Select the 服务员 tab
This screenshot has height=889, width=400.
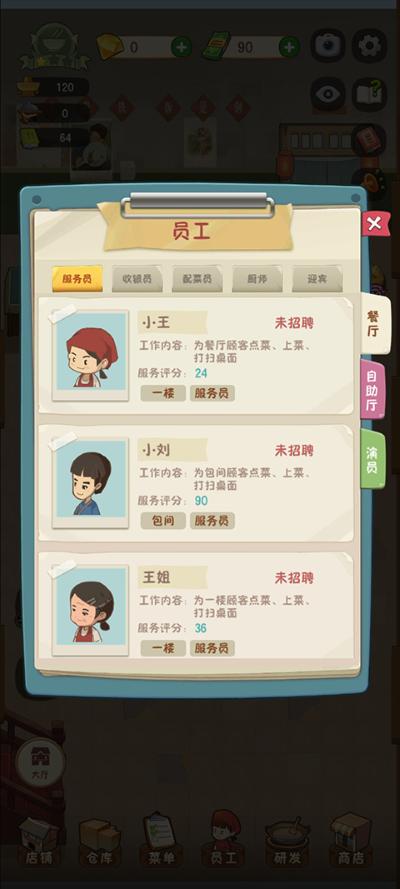coord(77,279)
